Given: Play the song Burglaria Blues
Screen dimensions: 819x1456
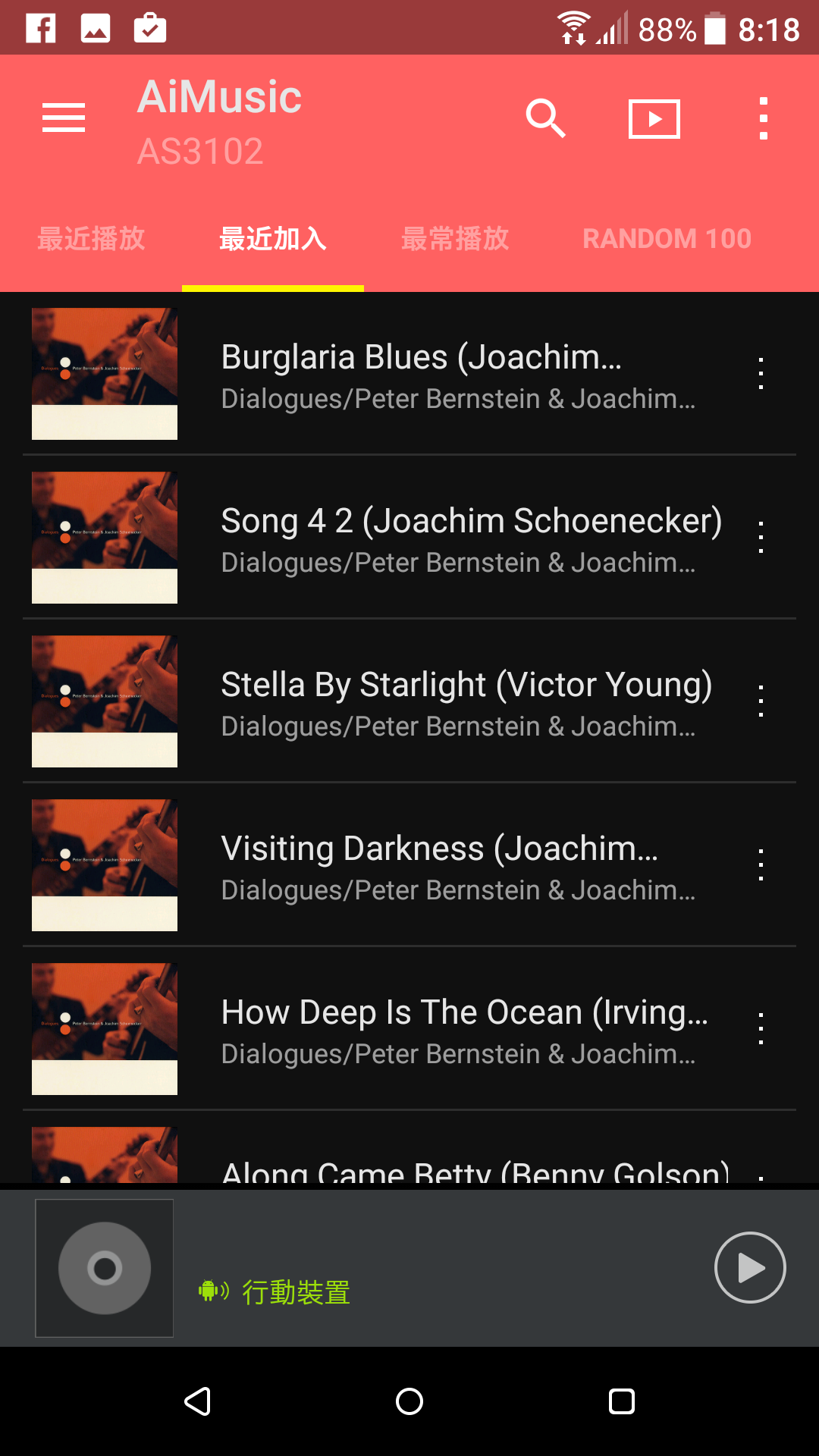Looking at the screenshot, I should (455, 374).
